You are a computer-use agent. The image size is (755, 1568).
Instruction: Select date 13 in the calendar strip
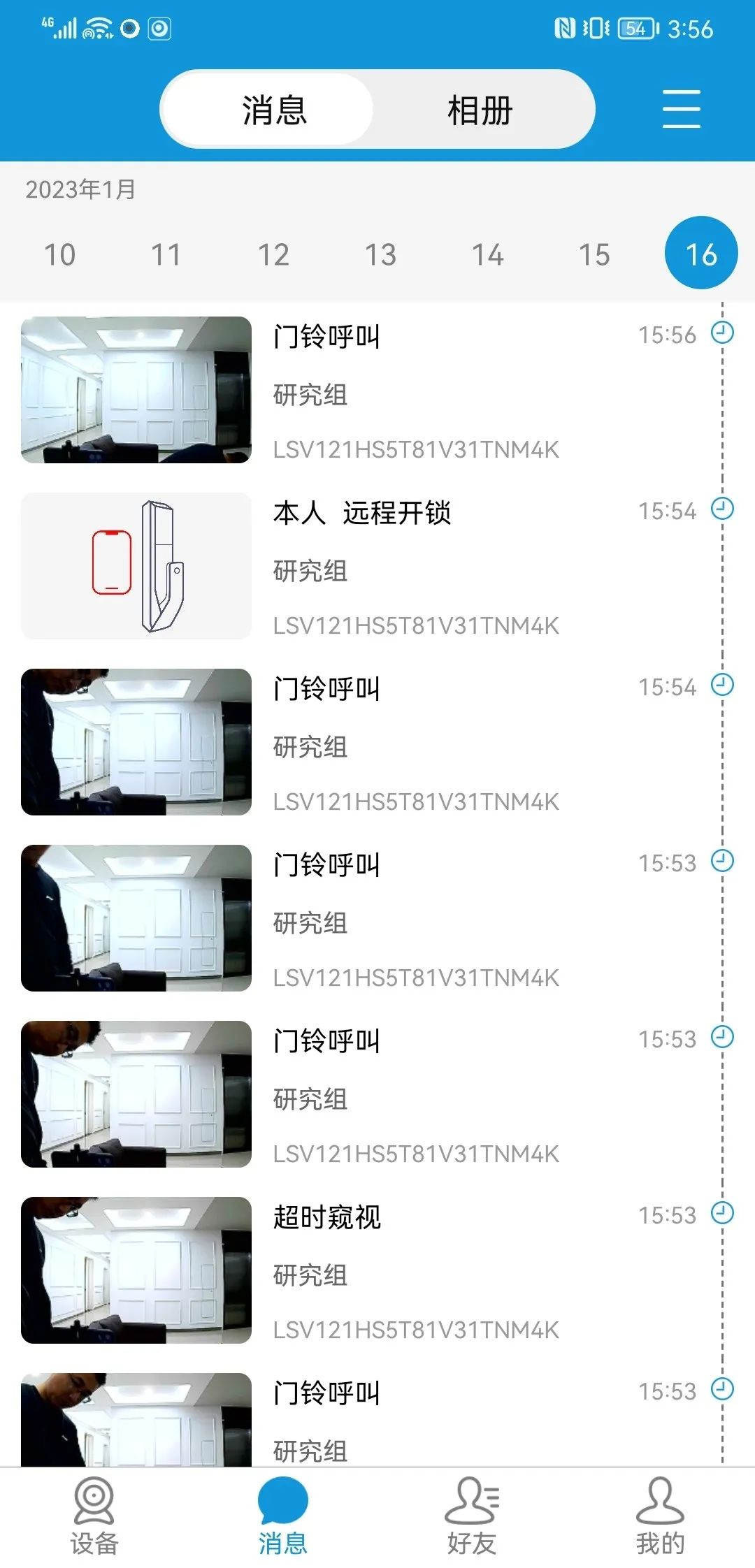(x=380, y=254)
